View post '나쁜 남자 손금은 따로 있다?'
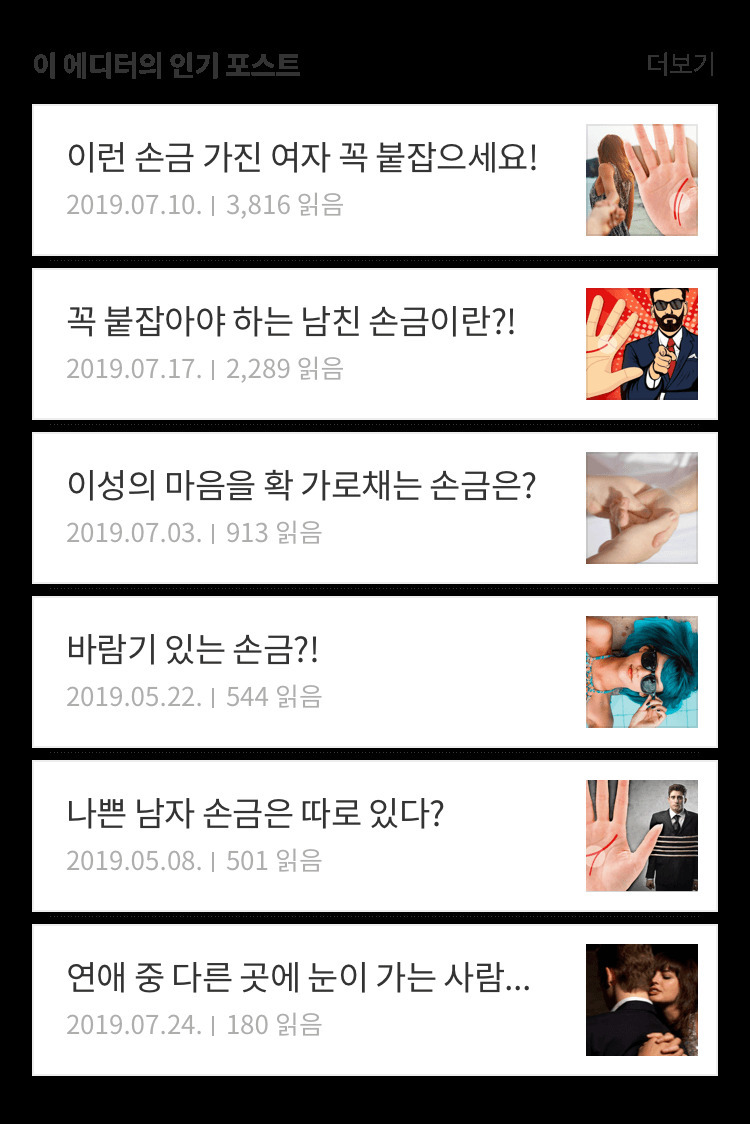750x1124 pixels. (255, 814)
